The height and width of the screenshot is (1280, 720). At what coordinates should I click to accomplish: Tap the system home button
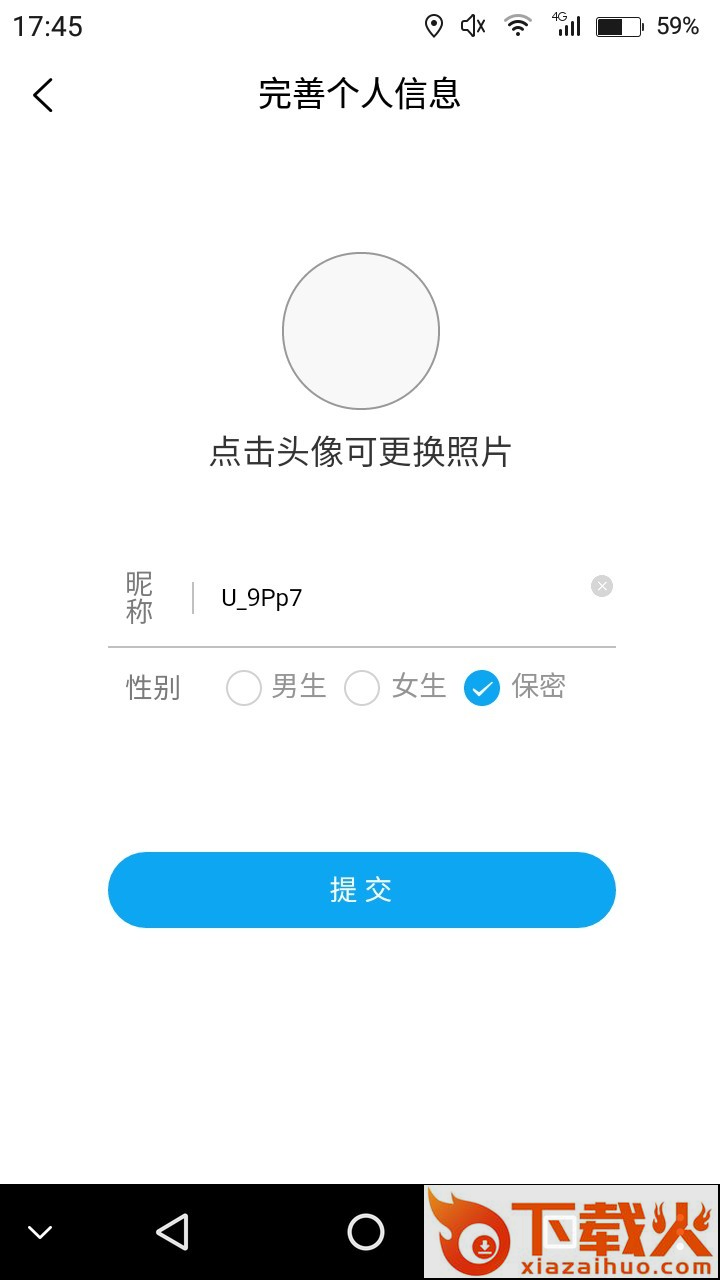(365, 1232)
